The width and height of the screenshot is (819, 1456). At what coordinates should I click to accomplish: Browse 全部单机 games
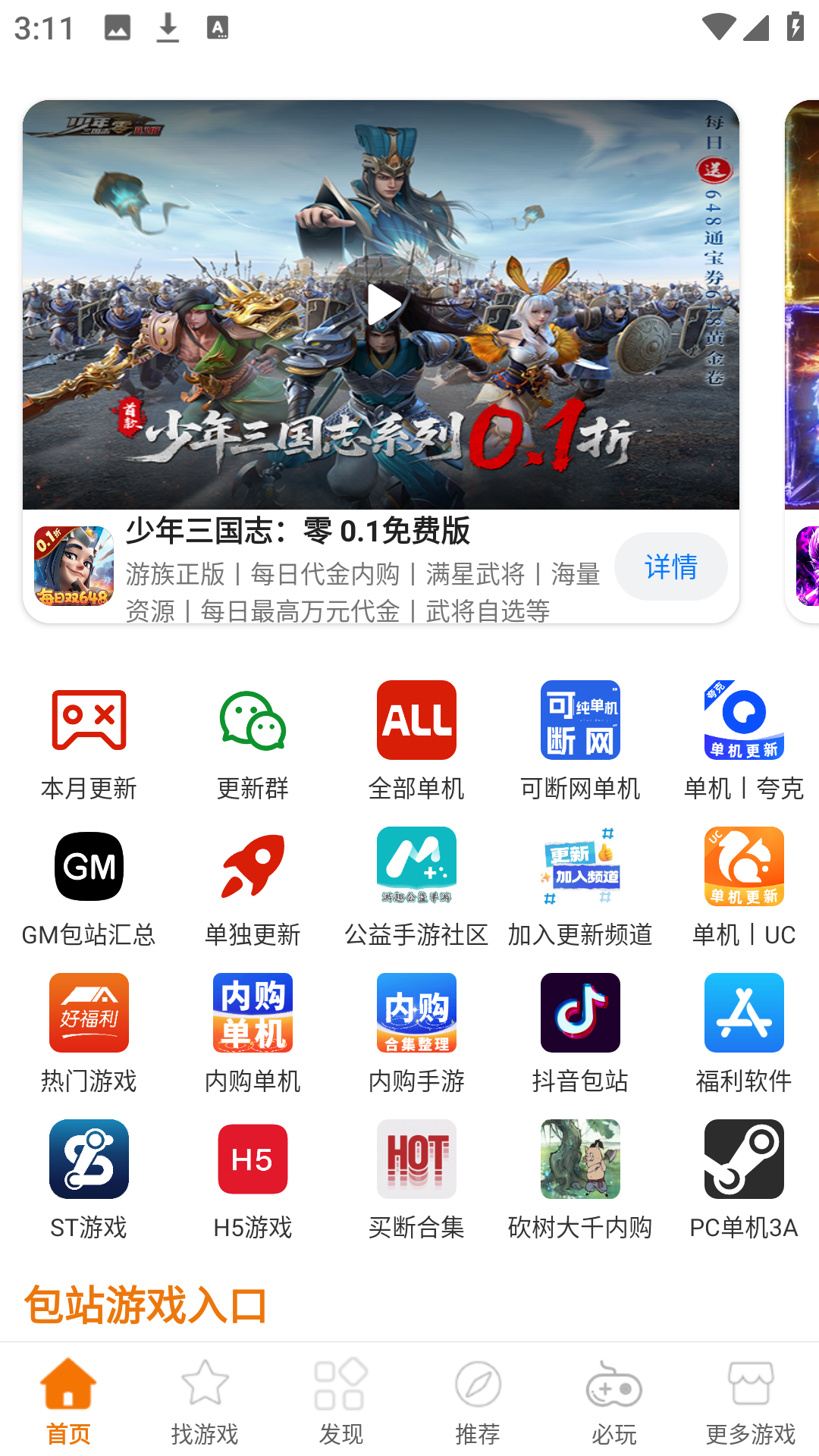[x=416, y=739]
